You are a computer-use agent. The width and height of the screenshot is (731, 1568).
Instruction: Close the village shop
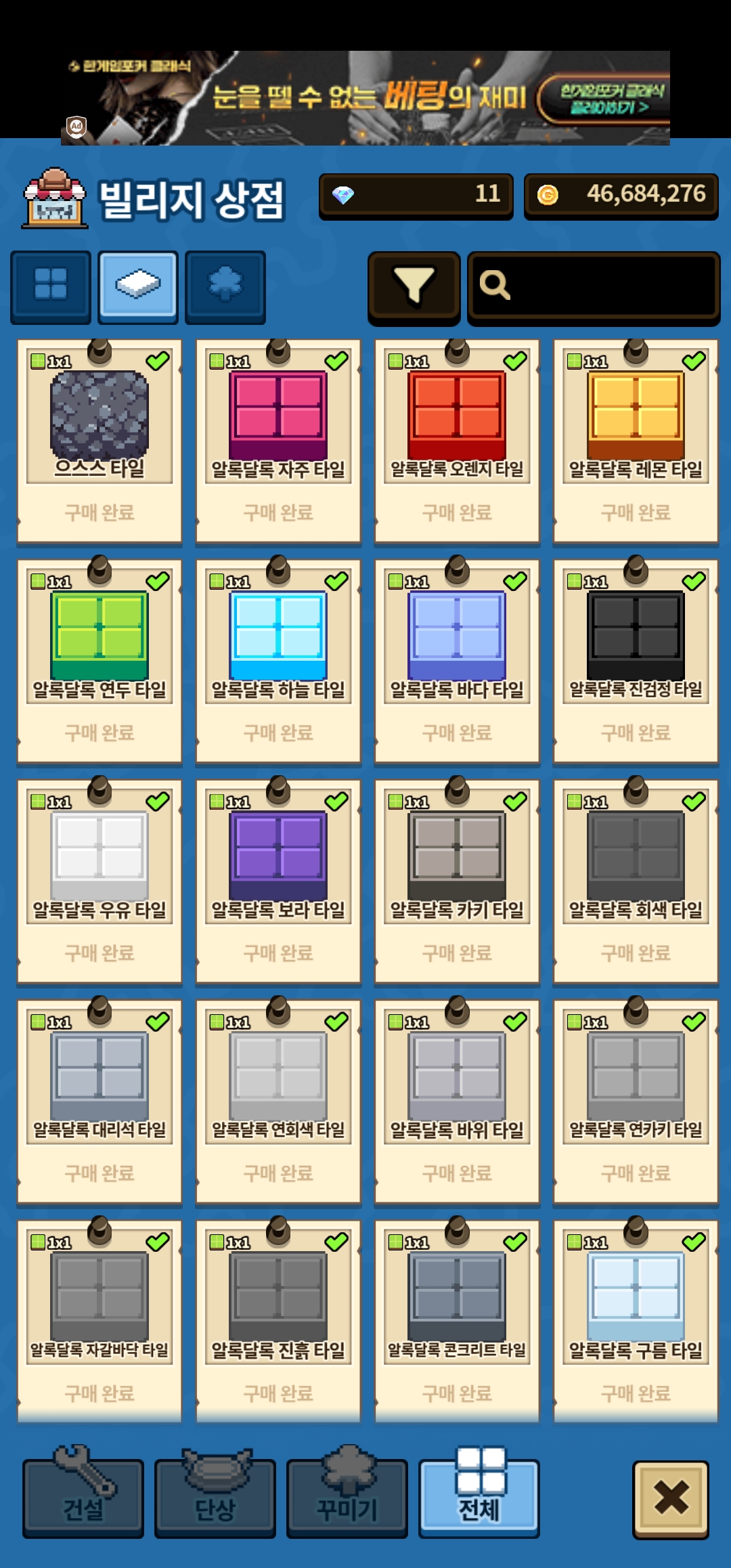671,1498
